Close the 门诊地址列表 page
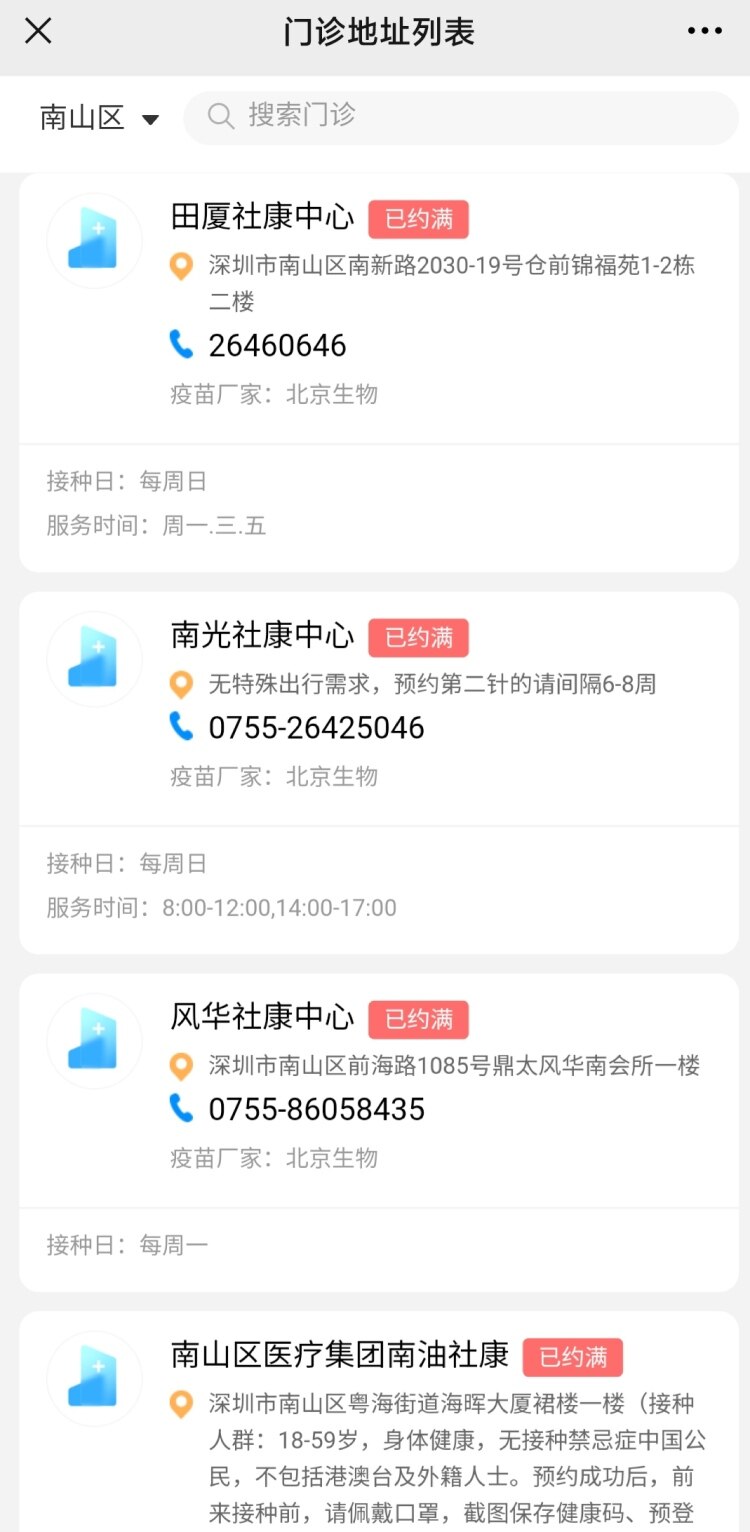Viewport: 750px width, 1532px height. tap(38, 32)
